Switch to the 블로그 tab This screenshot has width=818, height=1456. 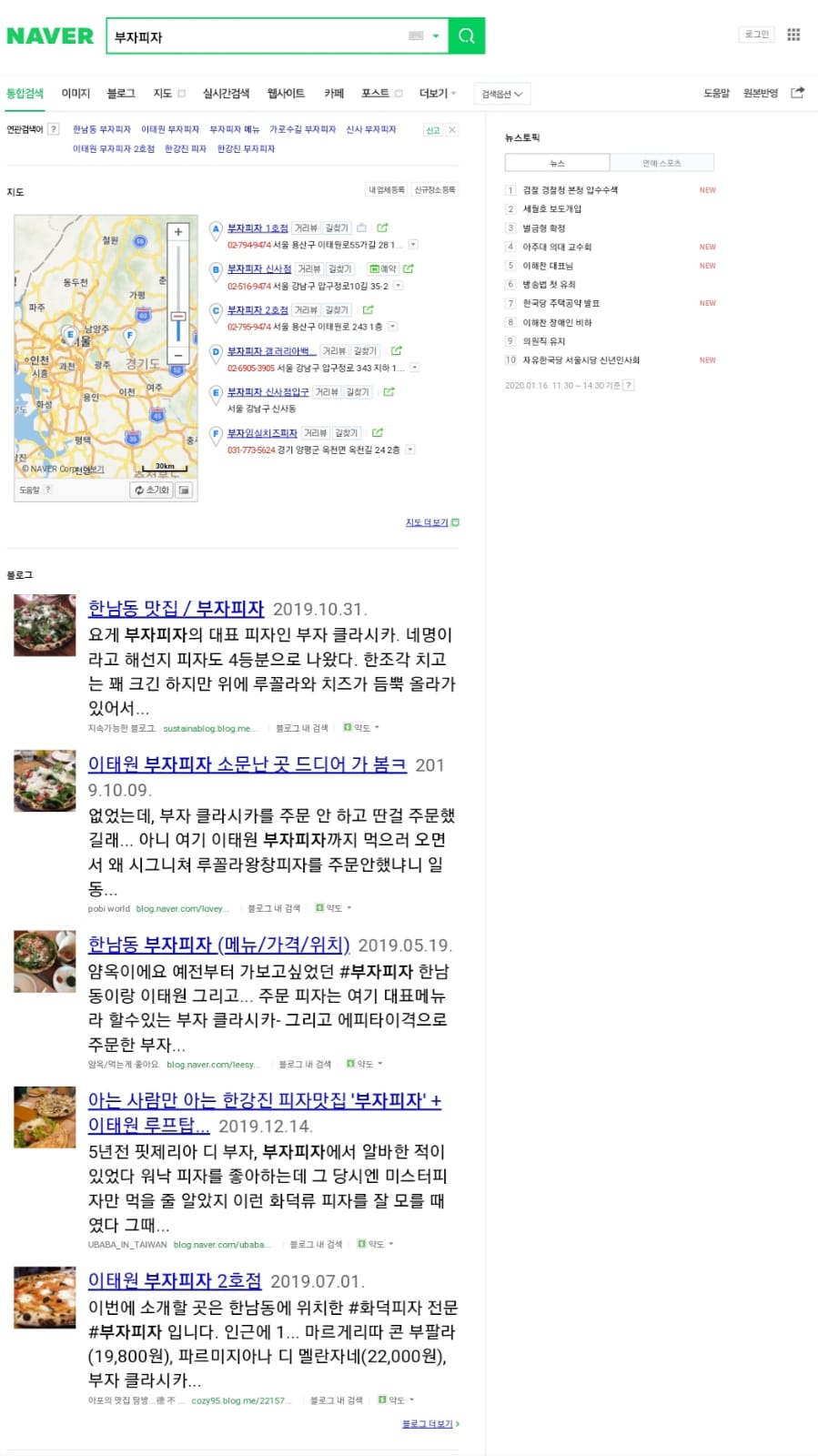[x=121, y=93]
